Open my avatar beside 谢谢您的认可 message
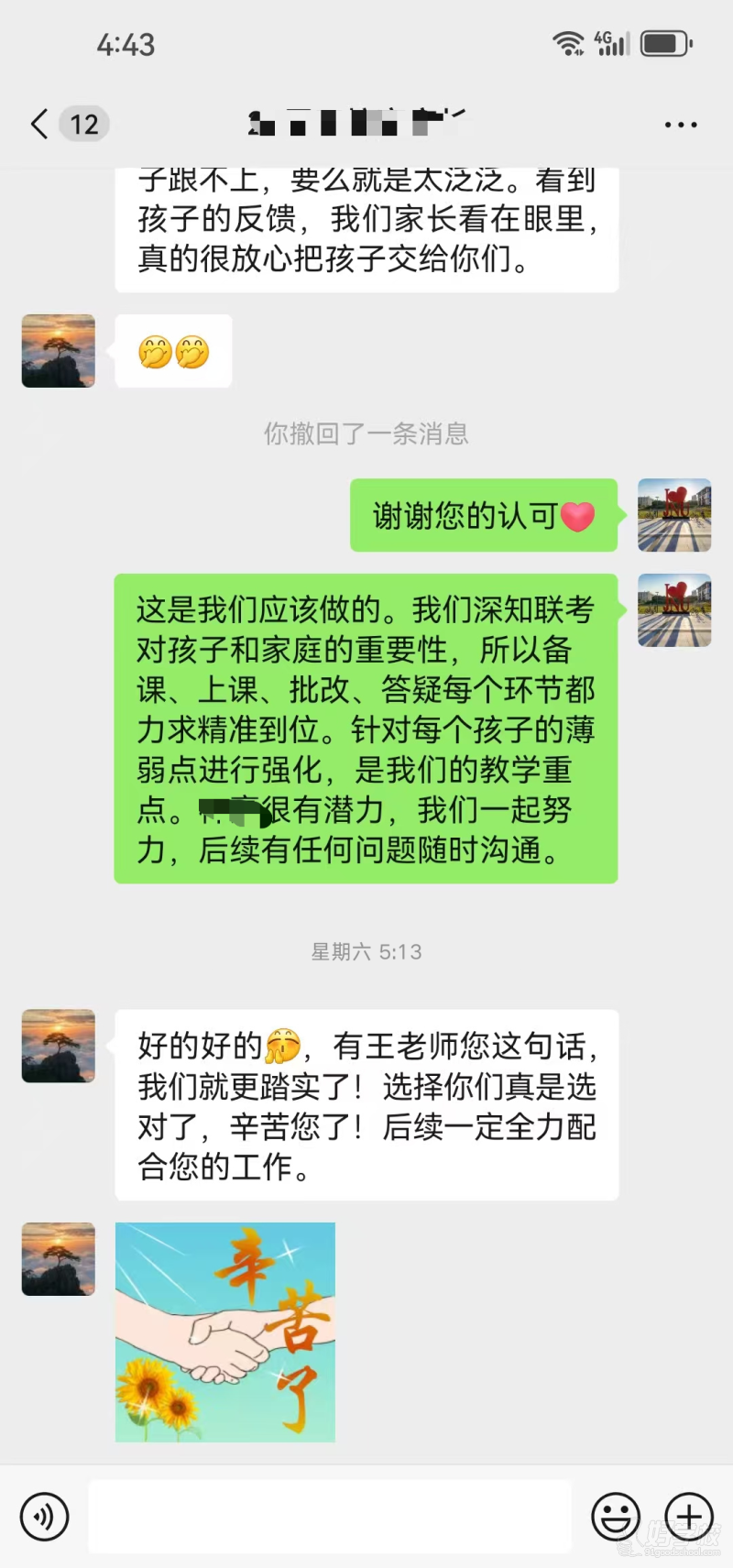The image size is (733, 1568). pyautogui.click(x=674, y=515)
